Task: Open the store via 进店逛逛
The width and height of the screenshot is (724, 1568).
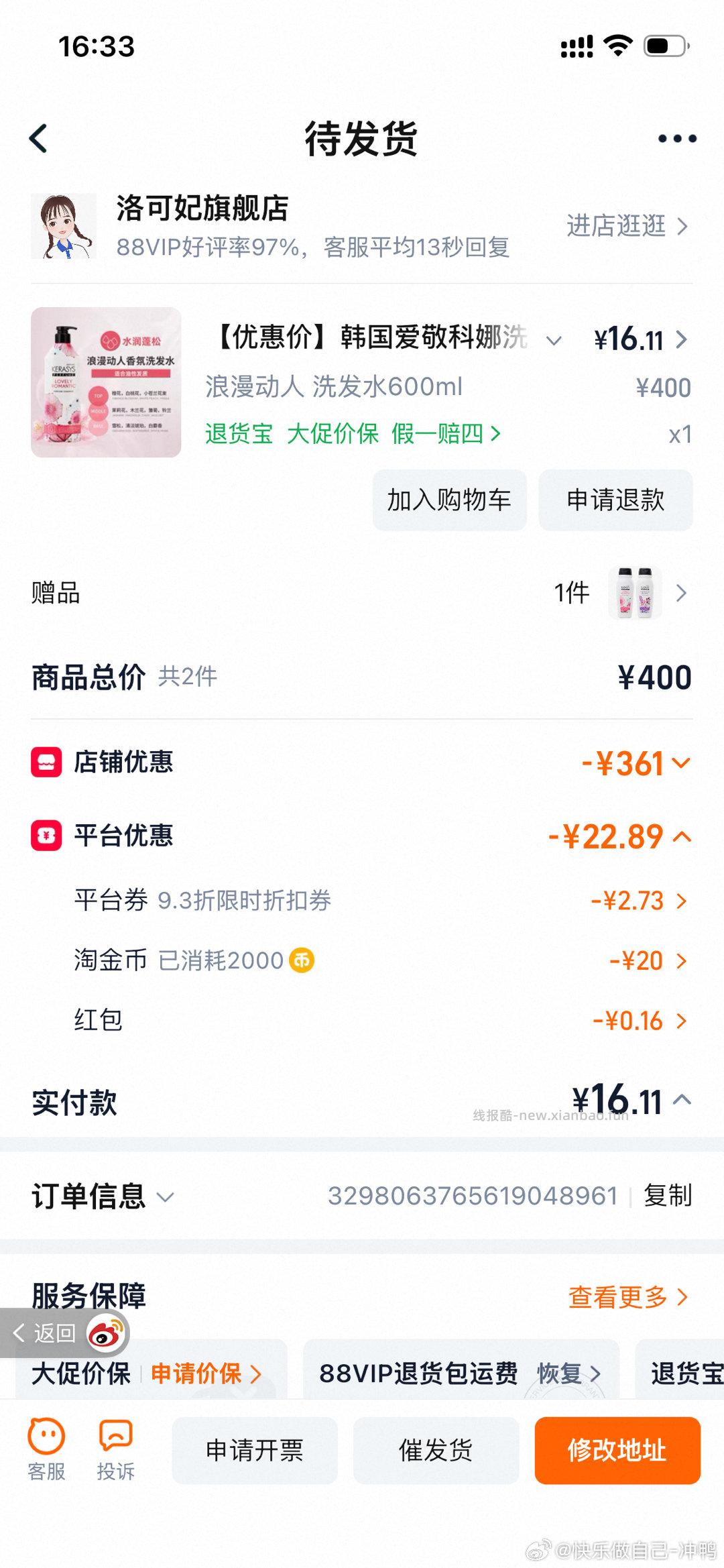Action: 615,226
